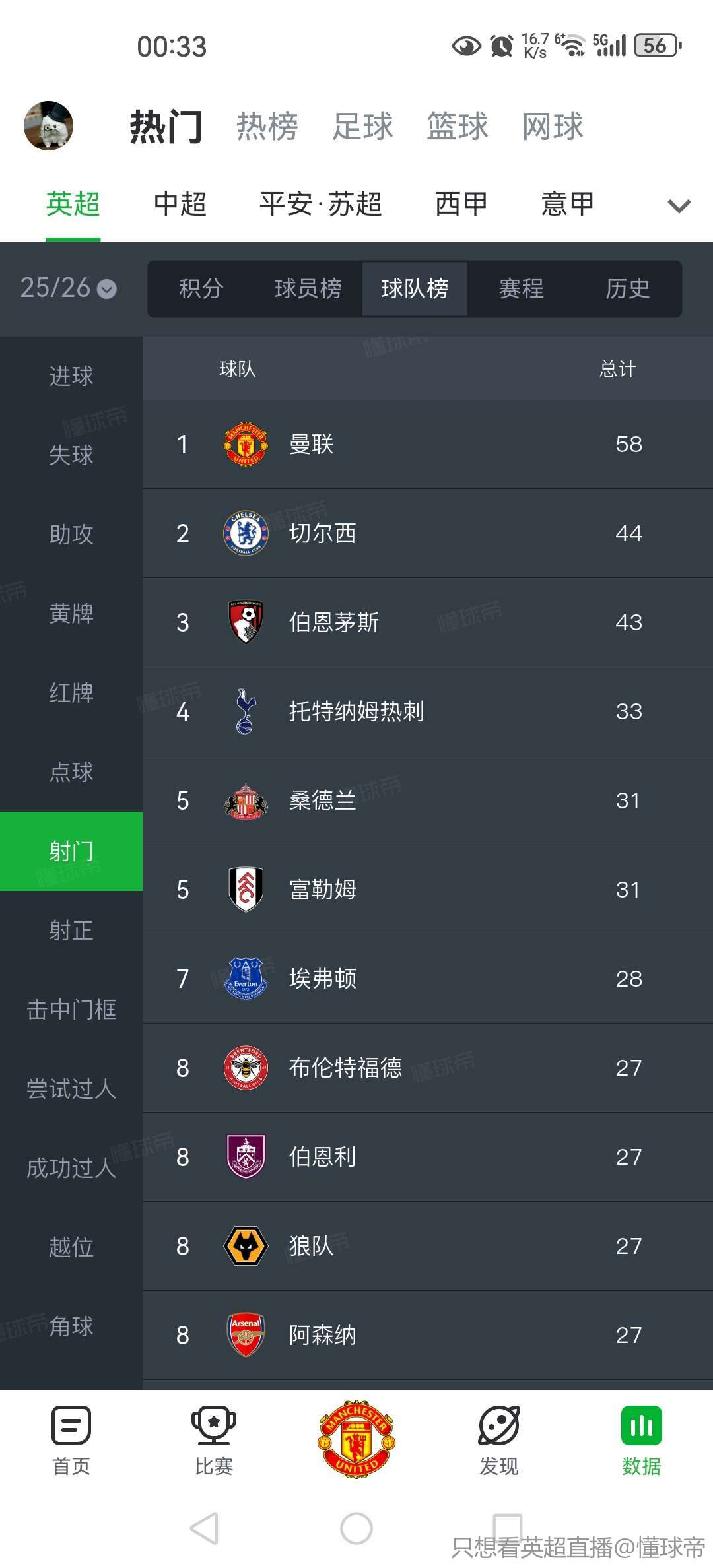Open the 曼联 team row
Image resolution: width=713 pixels, height=1568 pixels.
(x=428, y=444)
